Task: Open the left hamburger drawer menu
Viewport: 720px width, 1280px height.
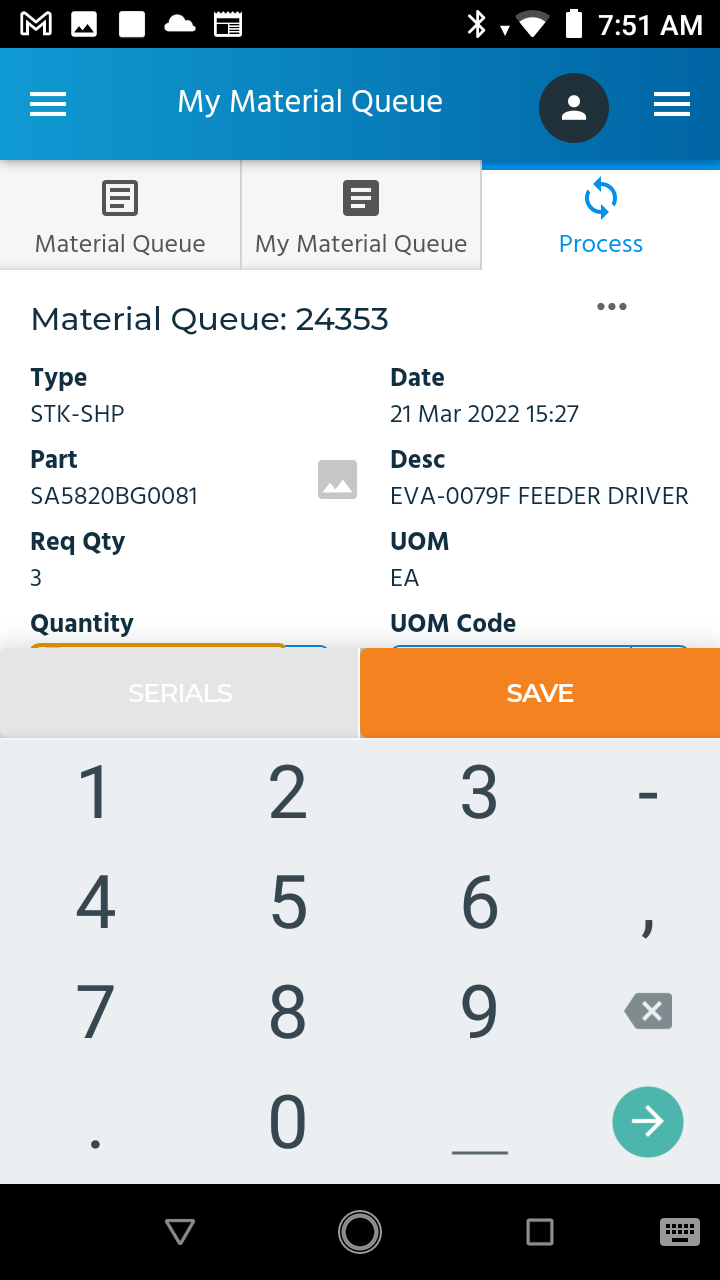Action: point(48,104)
